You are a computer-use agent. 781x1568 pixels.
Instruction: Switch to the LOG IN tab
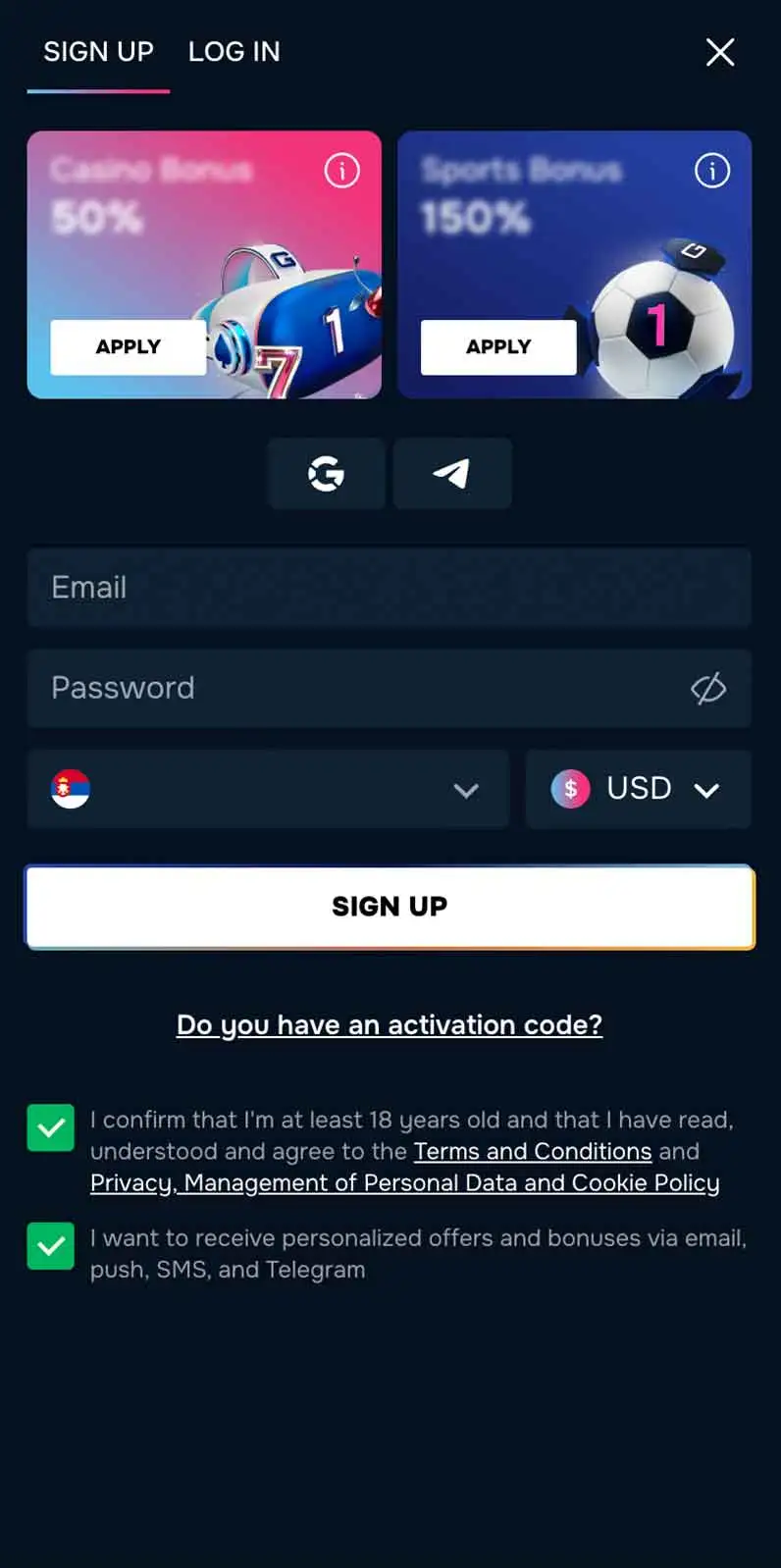[x=234, y=52]
